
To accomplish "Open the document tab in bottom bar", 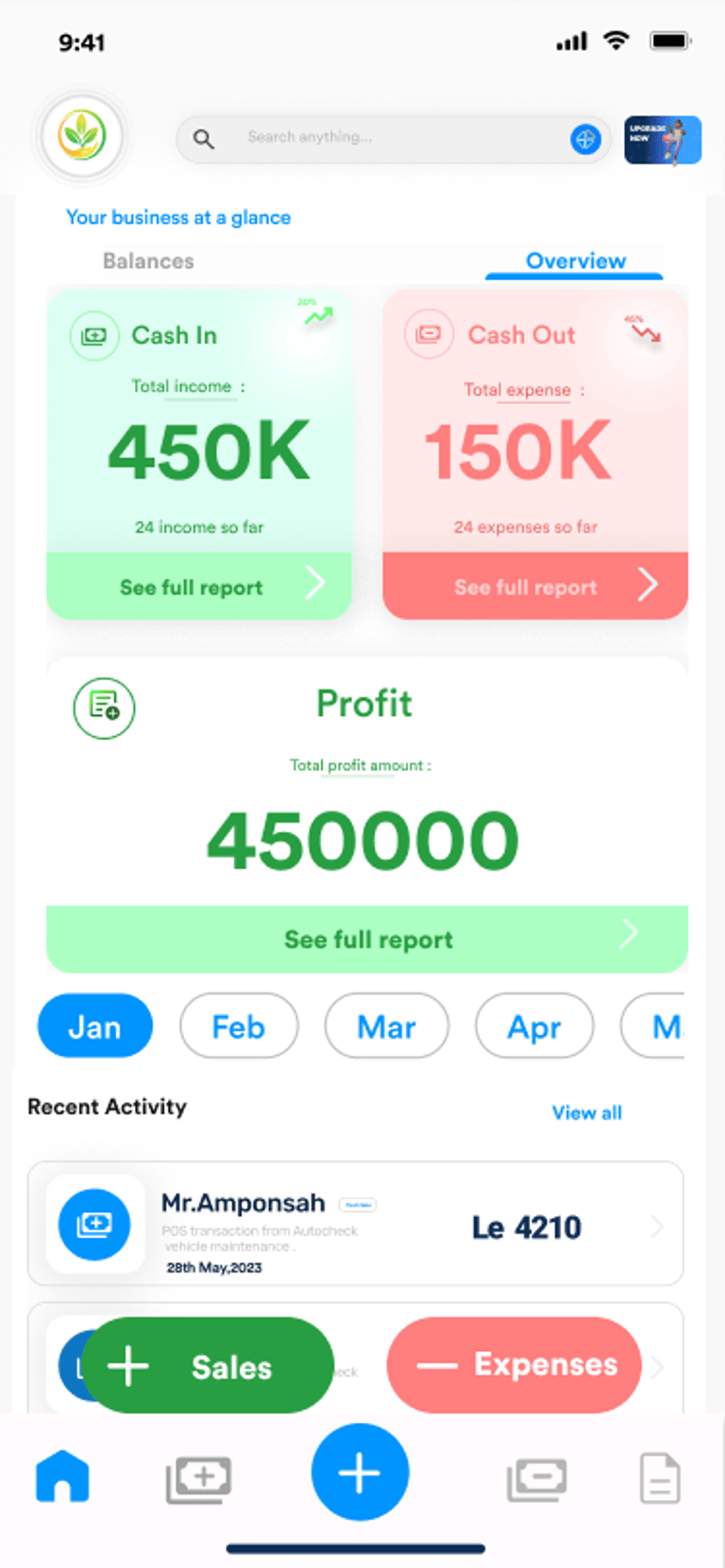I will click(x=659, y=1478).
